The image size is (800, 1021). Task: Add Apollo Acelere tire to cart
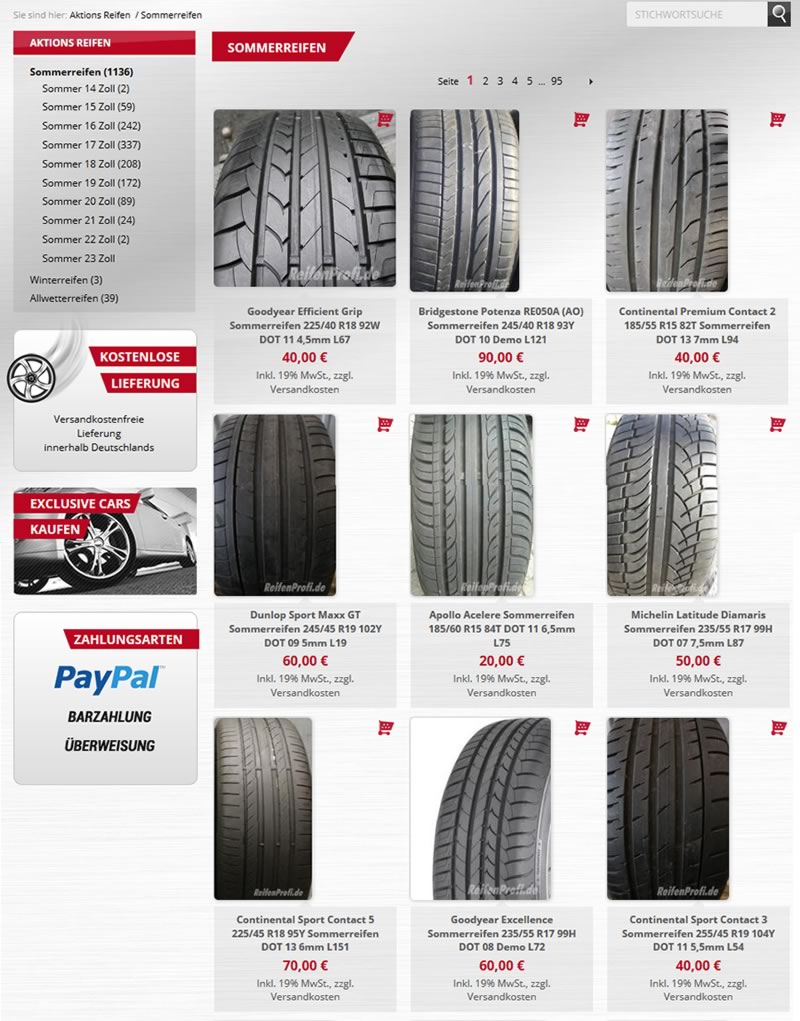pos(581,425)
